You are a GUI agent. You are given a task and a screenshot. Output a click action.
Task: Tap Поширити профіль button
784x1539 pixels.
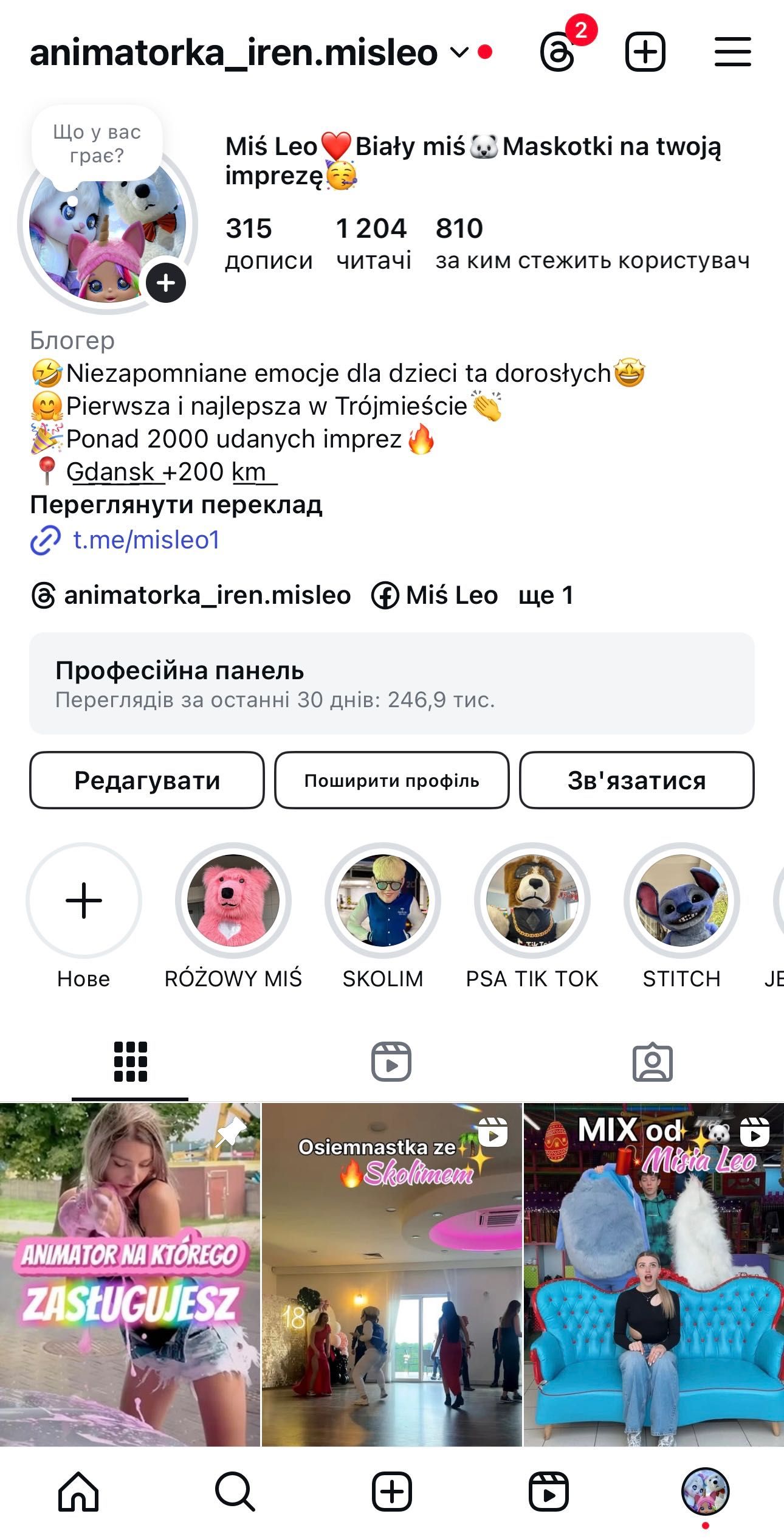[x=392, y=780]
